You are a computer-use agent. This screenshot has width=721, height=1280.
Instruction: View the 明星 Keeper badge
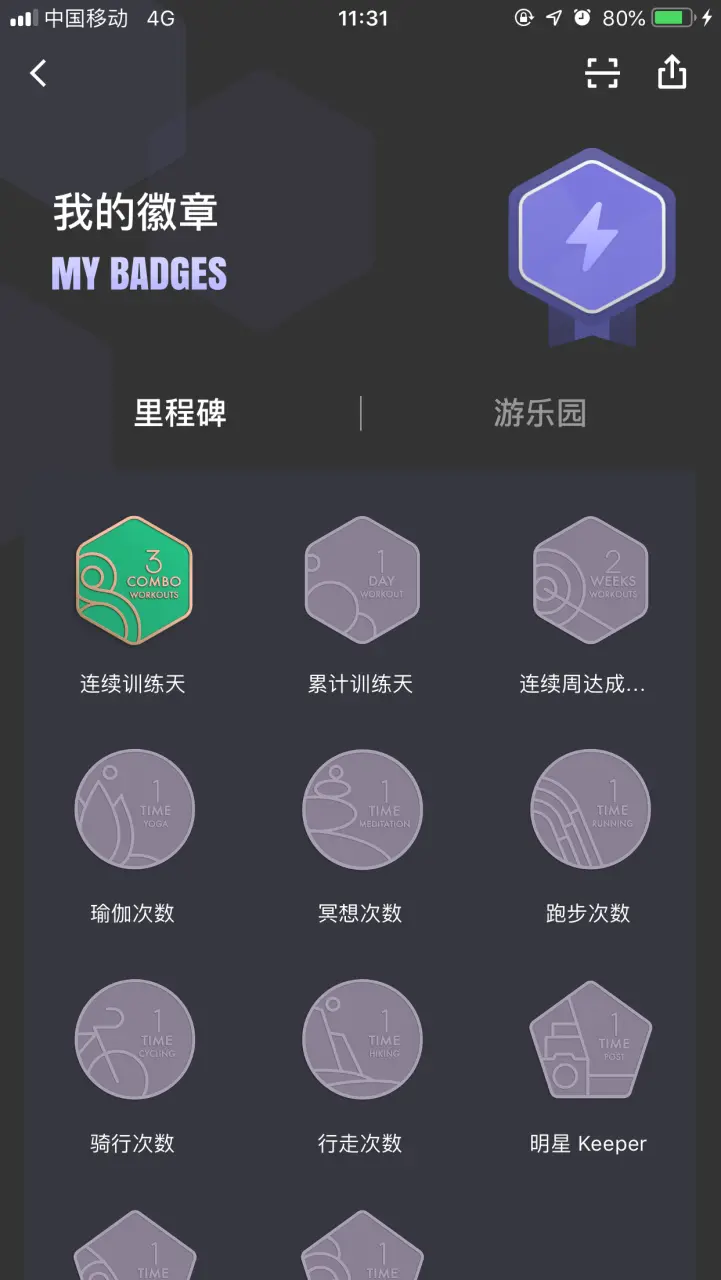pos(590,1040)
